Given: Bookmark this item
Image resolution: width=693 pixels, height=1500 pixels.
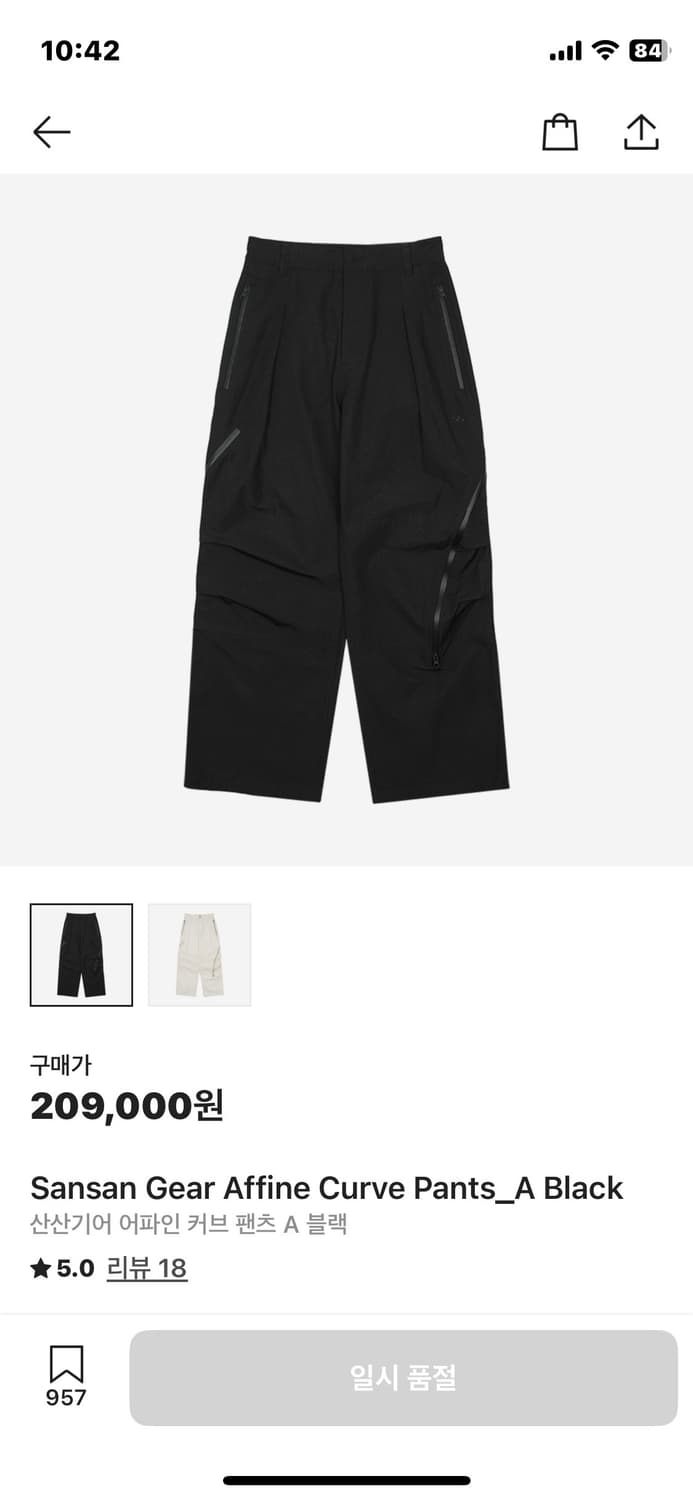Looking at the screenshot, I should [66, 1376].
